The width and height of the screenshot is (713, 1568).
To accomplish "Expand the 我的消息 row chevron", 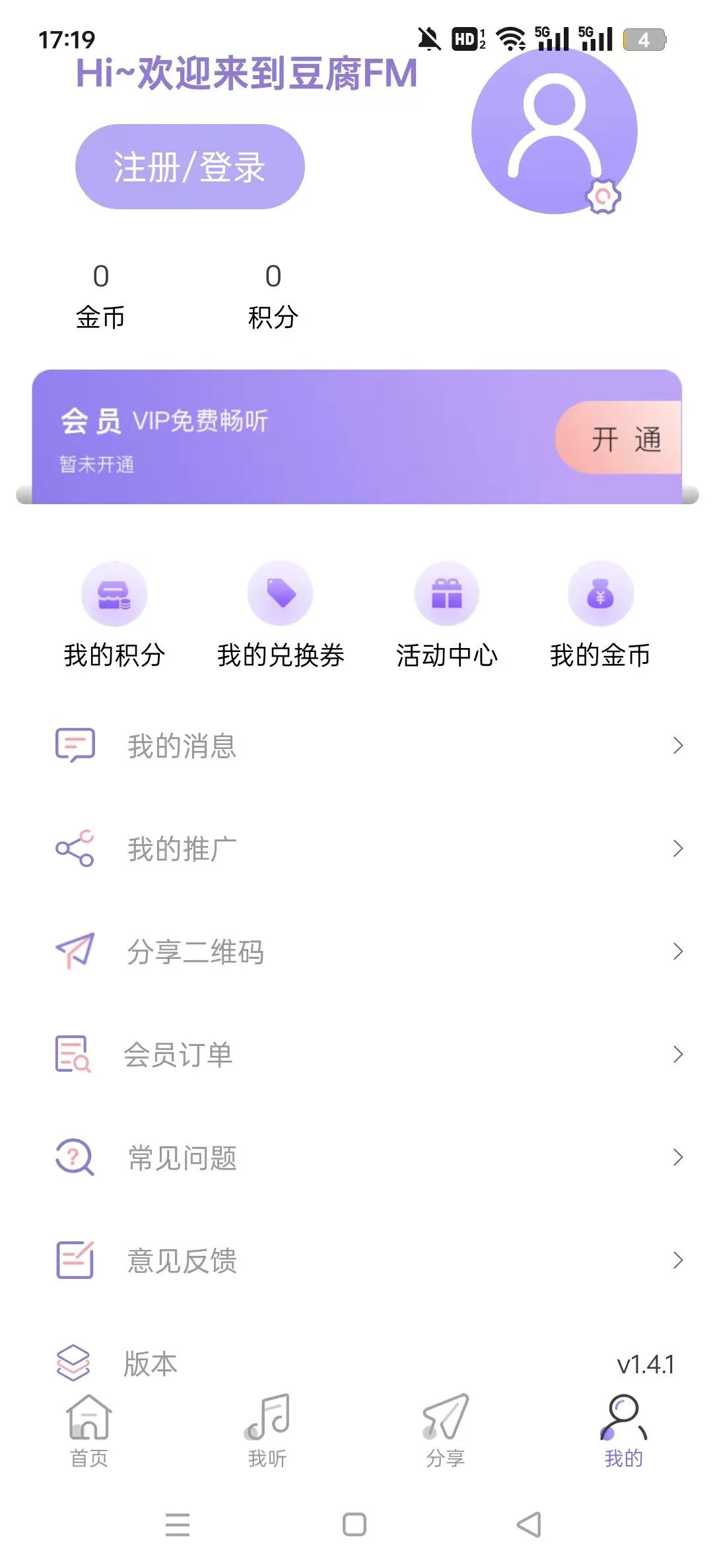I will 678,746.
